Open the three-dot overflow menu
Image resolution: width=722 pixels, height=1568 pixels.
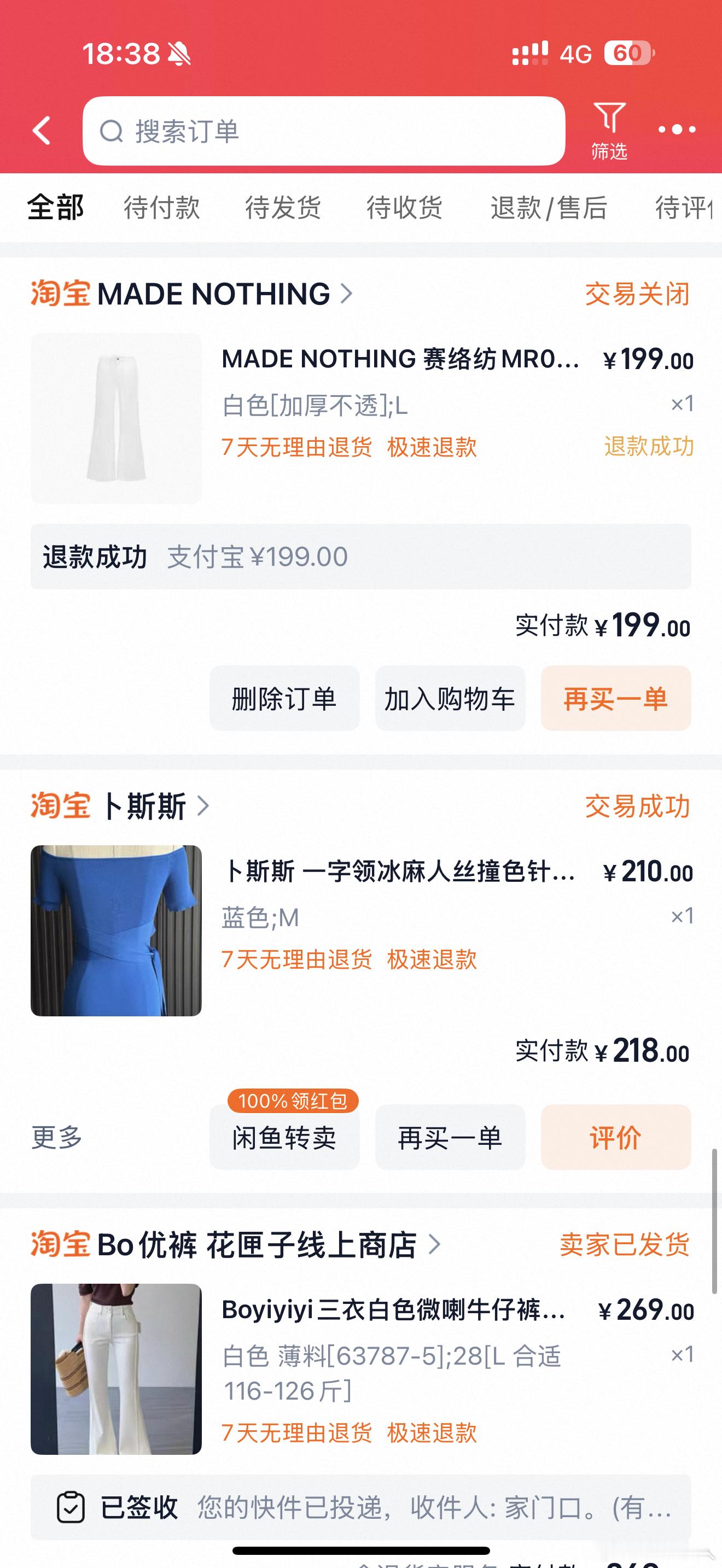click(x=677, y=130)
